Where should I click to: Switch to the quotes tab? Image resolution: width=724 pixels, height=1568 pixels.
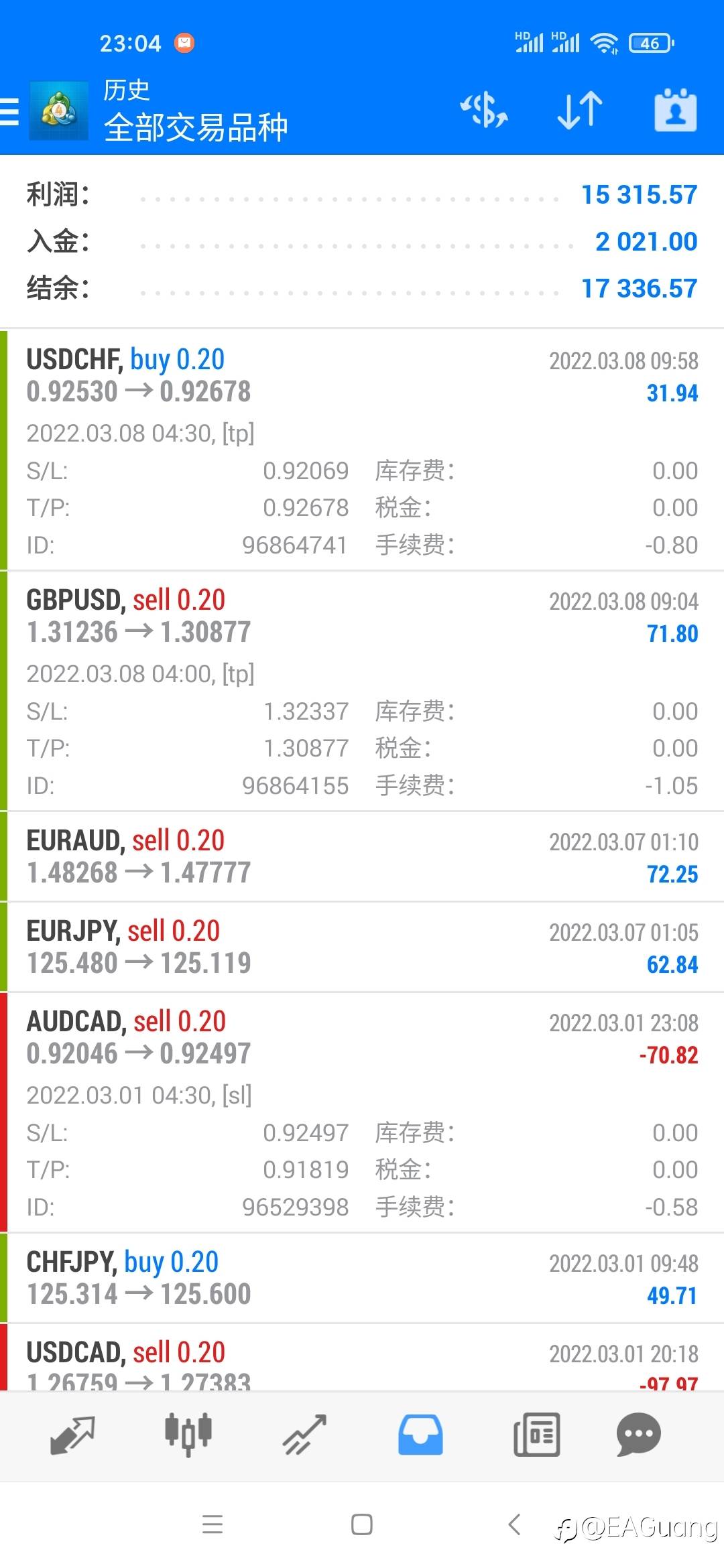pyautogui.click(x=72, y=1435)
